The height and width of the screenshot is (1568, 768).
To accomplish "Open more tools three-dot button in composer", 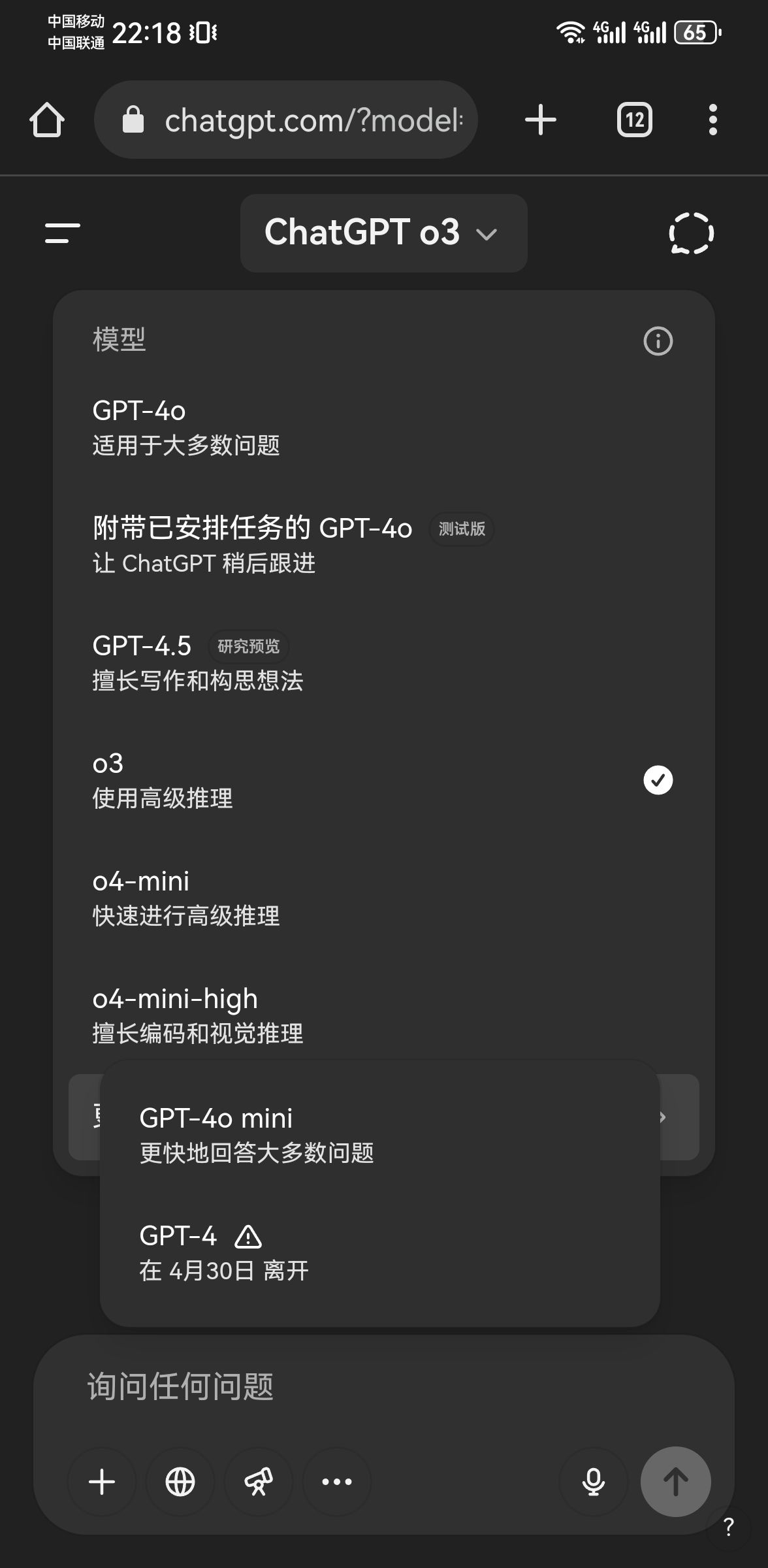I will pos(337,1481).
